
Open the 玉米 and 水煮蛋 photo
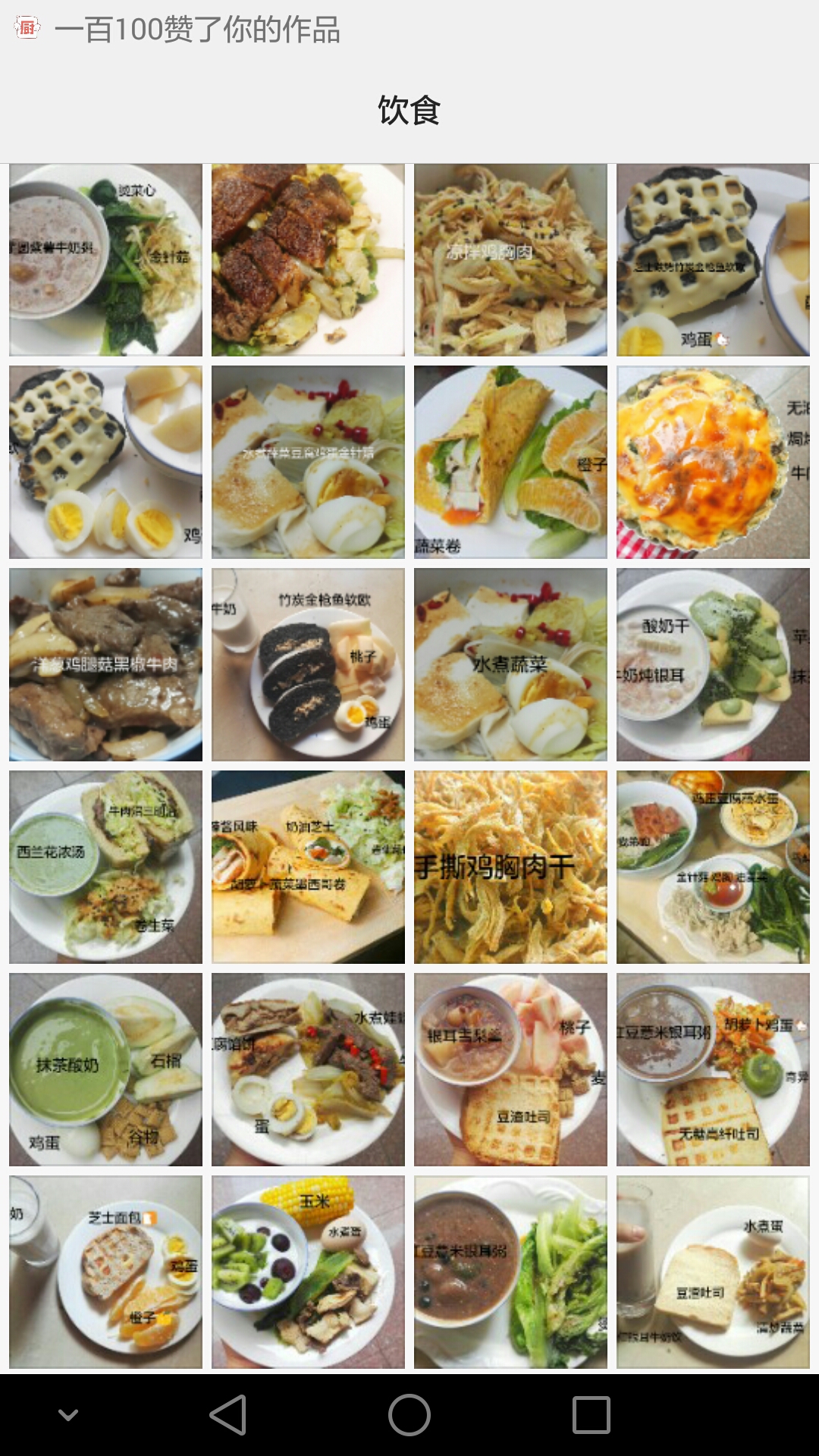(308, 1272)
